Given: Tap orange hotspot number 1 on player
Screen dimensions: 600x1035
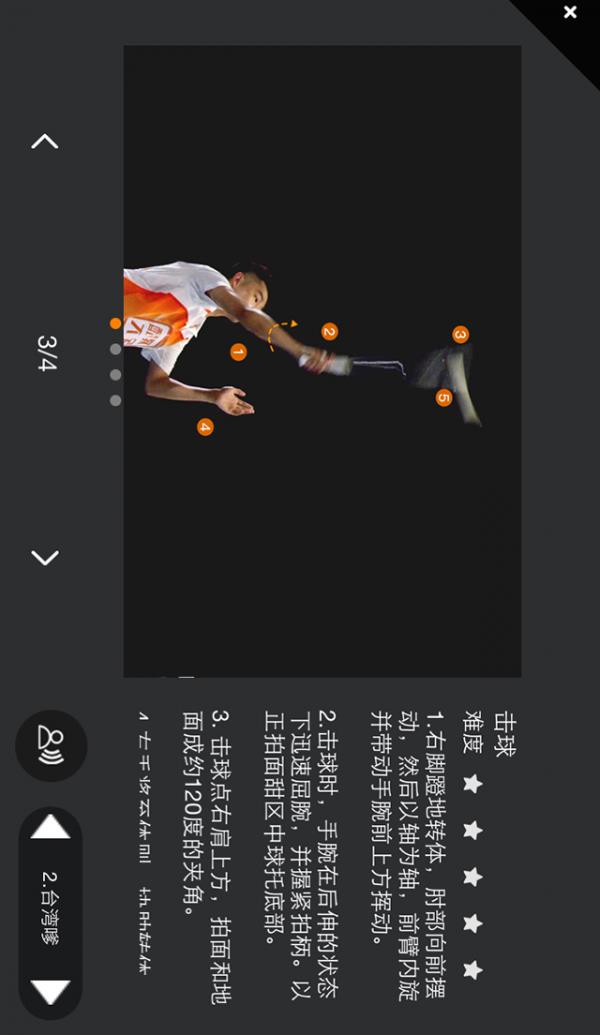Looking at the screenshot, I should click(238, 352).
